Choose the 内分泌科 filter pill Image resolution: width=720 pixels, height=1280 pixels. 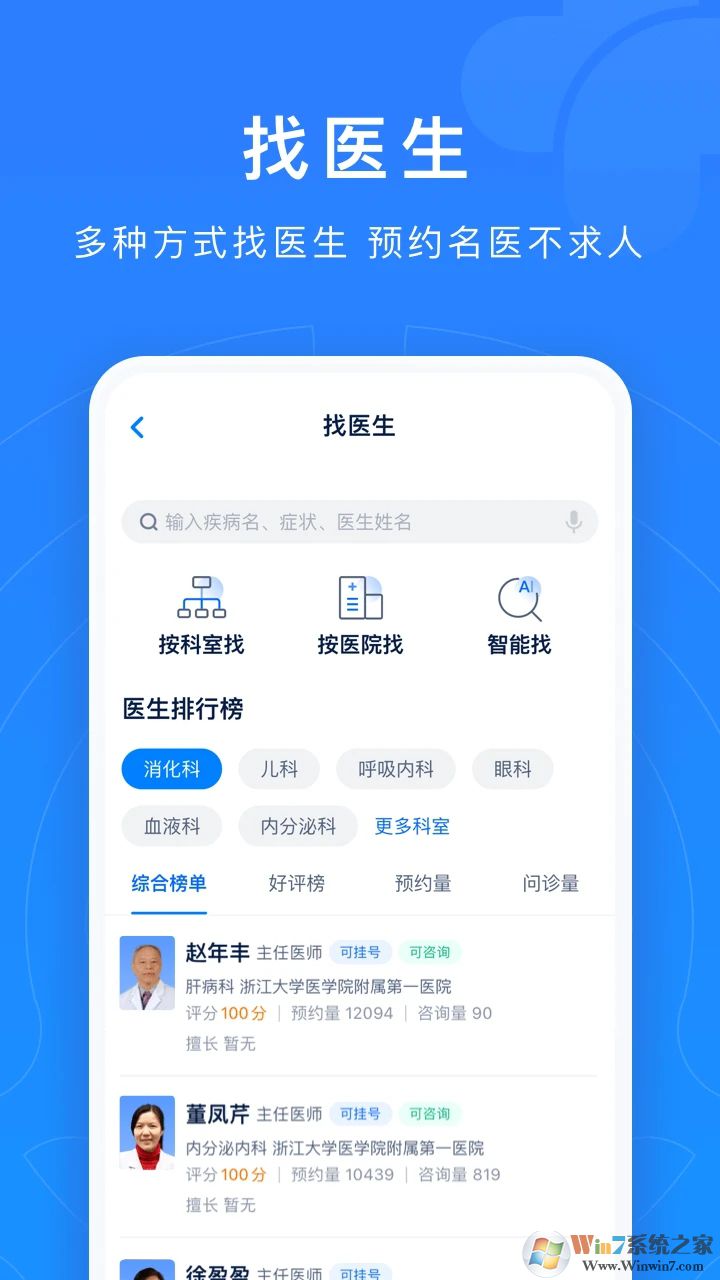click(x=297, y=826)
